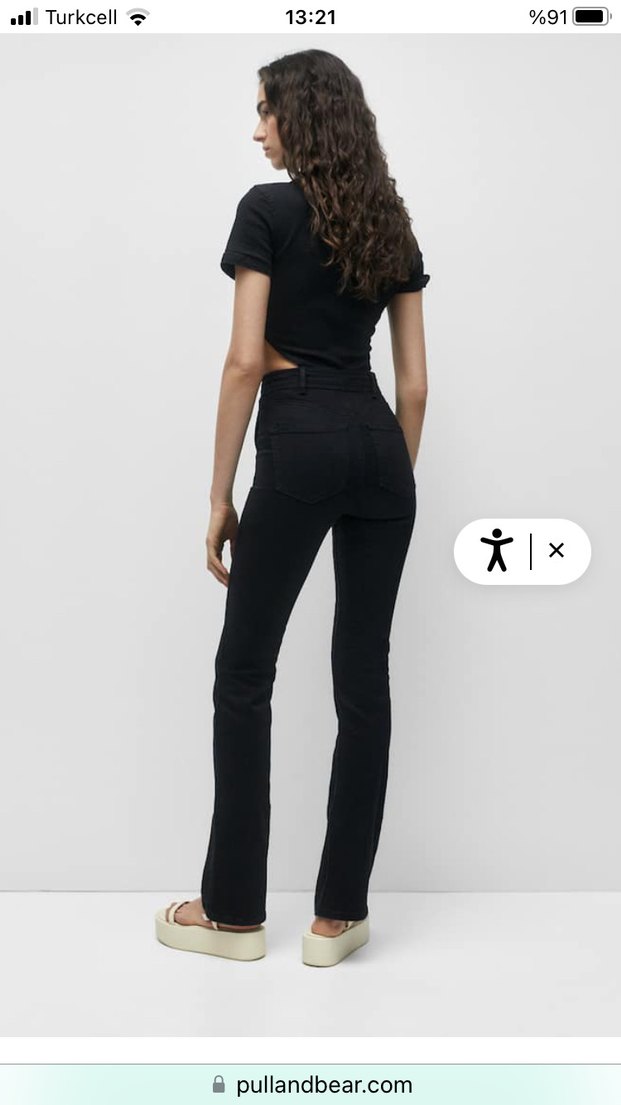Open the accessibility options widget
621x1105 pixels.
click(496, 551)
